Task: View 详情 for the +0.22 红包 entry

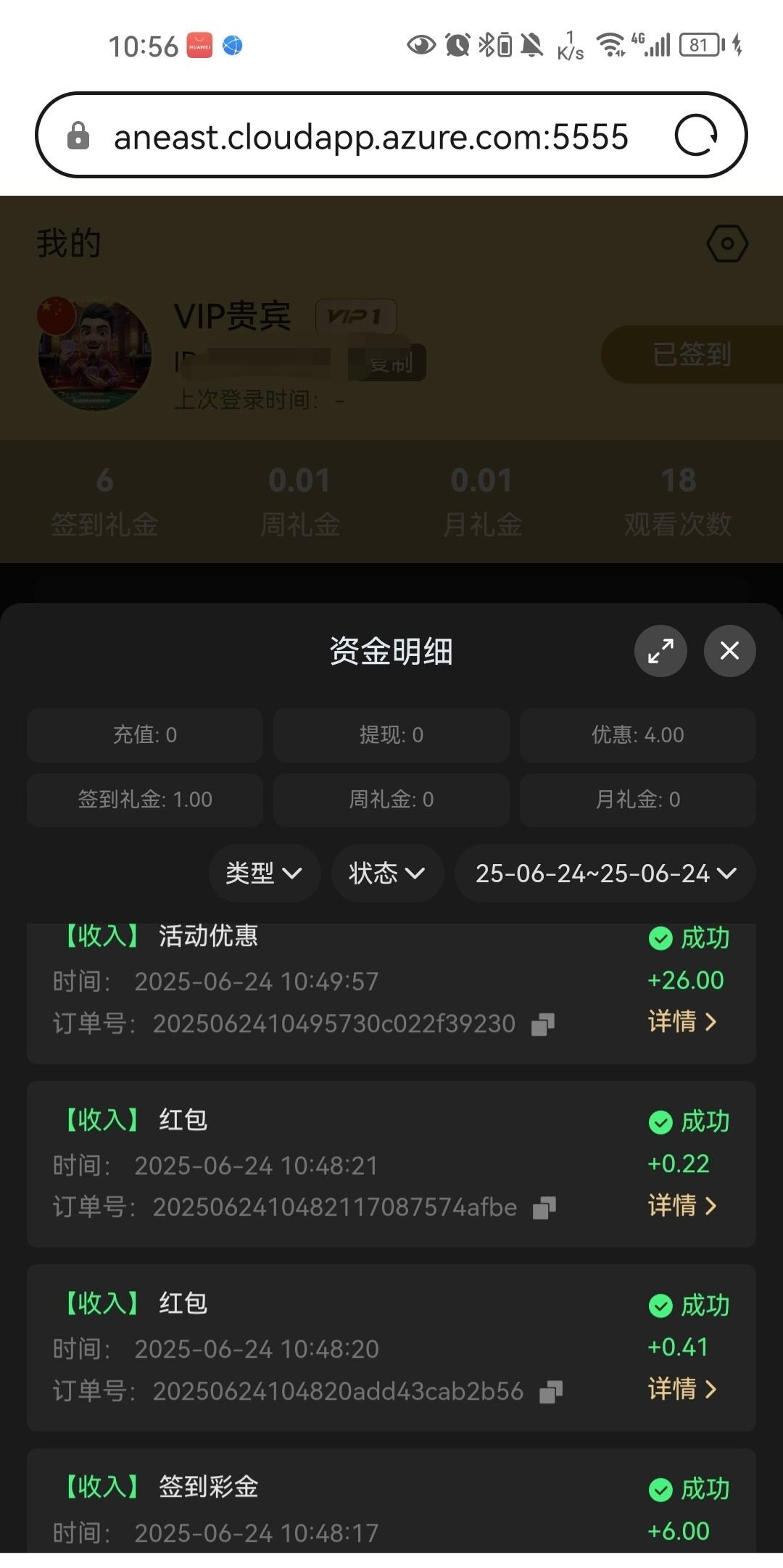Action: [x=682, y=1206]
